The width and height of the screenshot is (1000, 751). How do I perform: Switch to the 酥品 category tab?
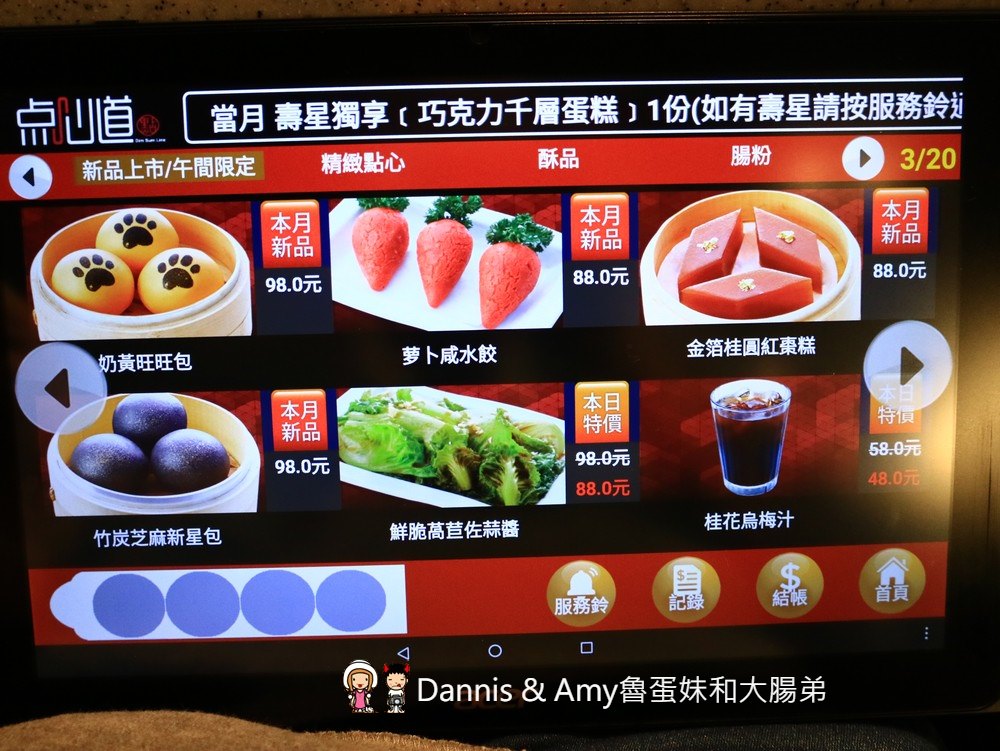(x=558, y=159)
